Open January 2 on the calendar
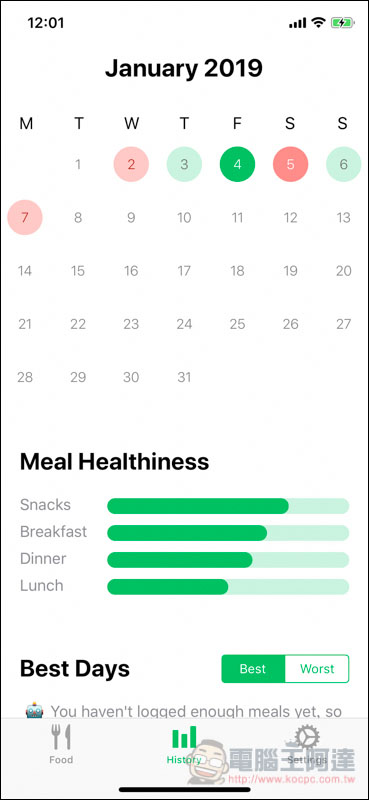Image resolution: width=369 pixels, height=800 pixels. (x=131, y=164)
